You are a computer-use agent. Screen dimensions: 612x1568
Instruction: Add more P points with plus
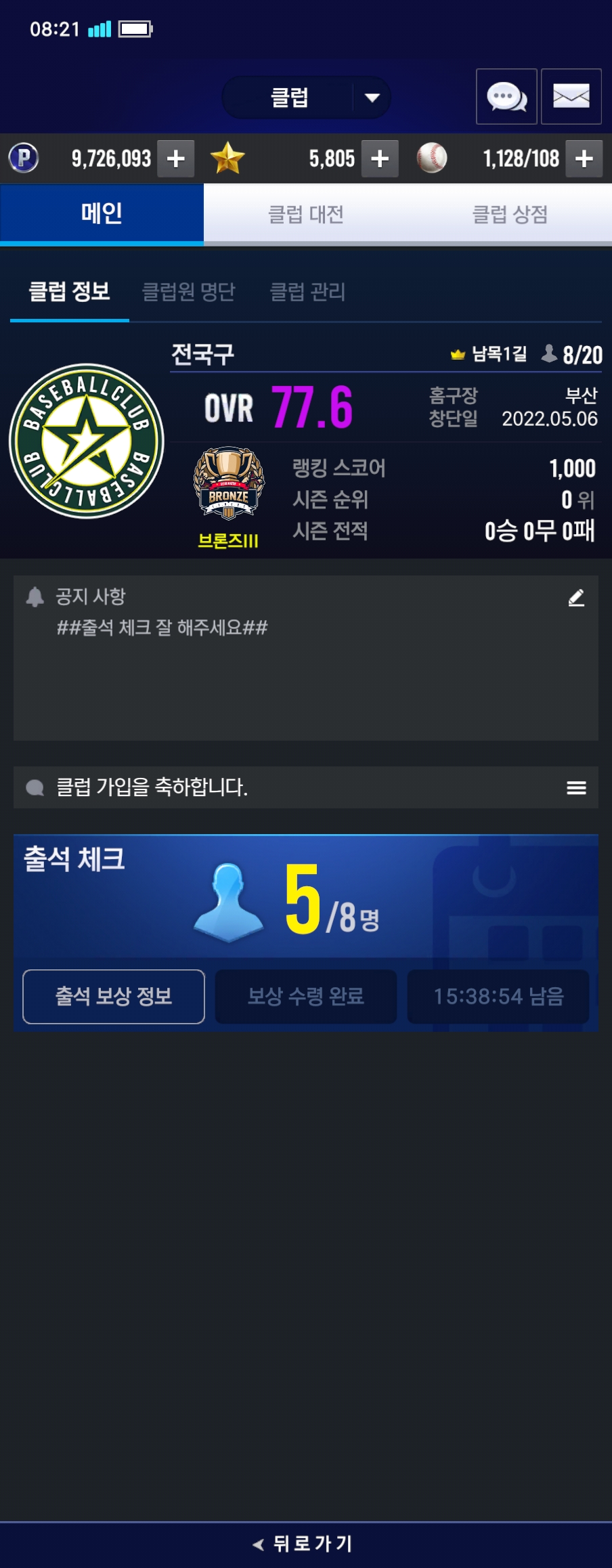(176, 159)
